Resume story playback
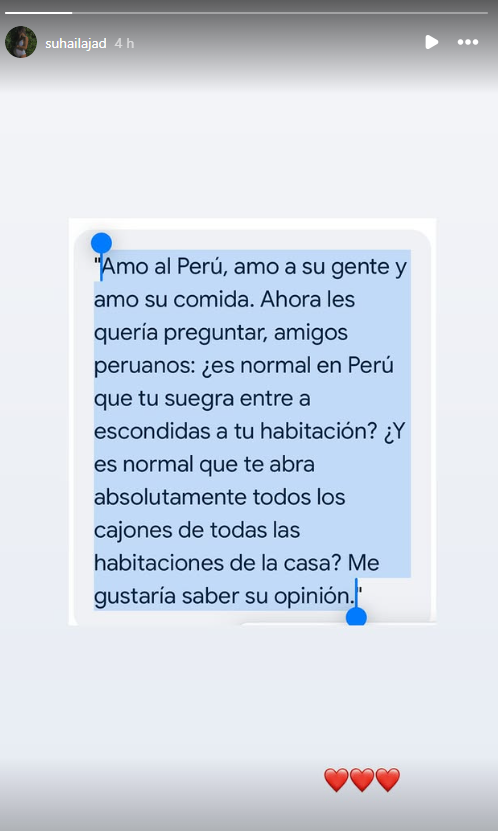The height and width of the screenshot is (831, 498). [x=432, y=42]
